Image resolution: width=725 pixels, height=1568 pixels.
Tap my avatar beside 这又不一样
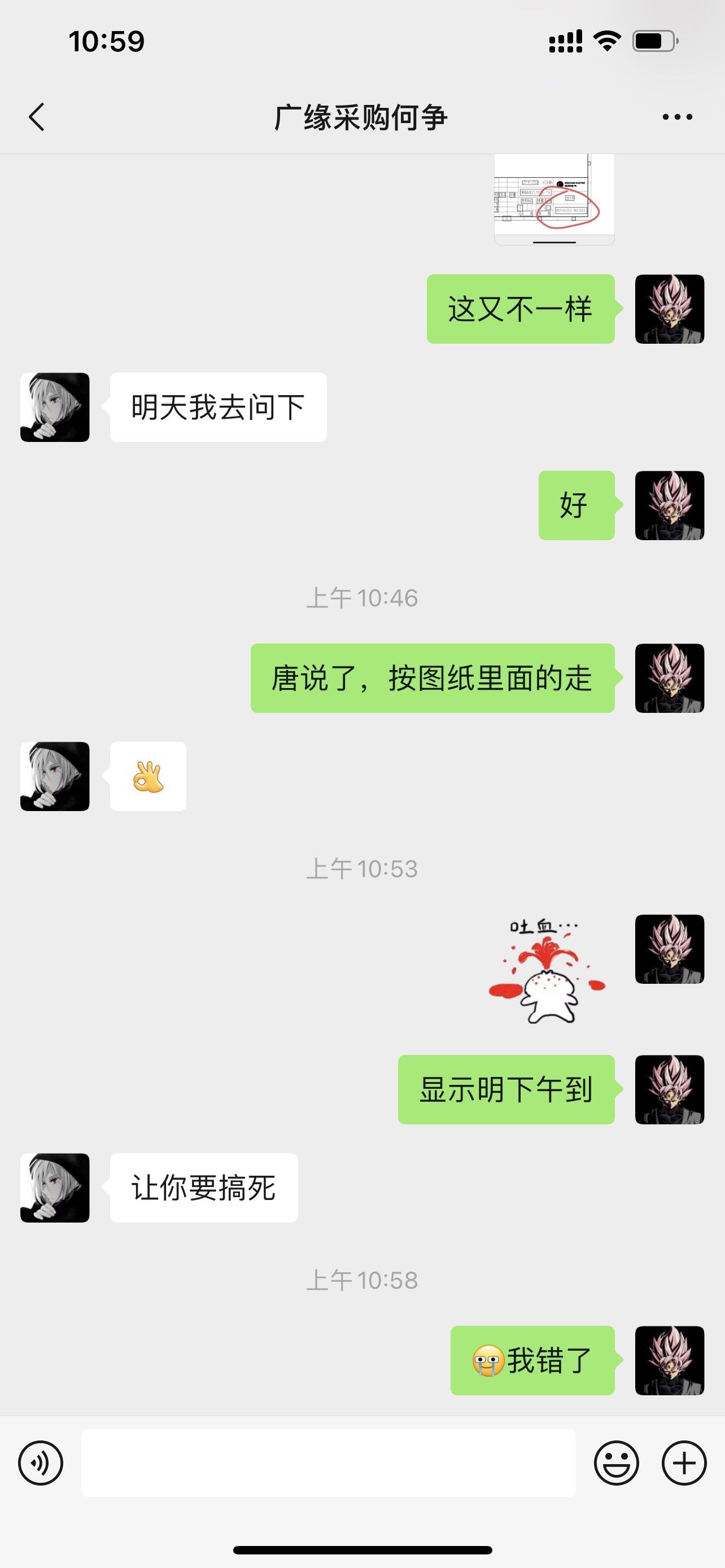tap(670, 309)
